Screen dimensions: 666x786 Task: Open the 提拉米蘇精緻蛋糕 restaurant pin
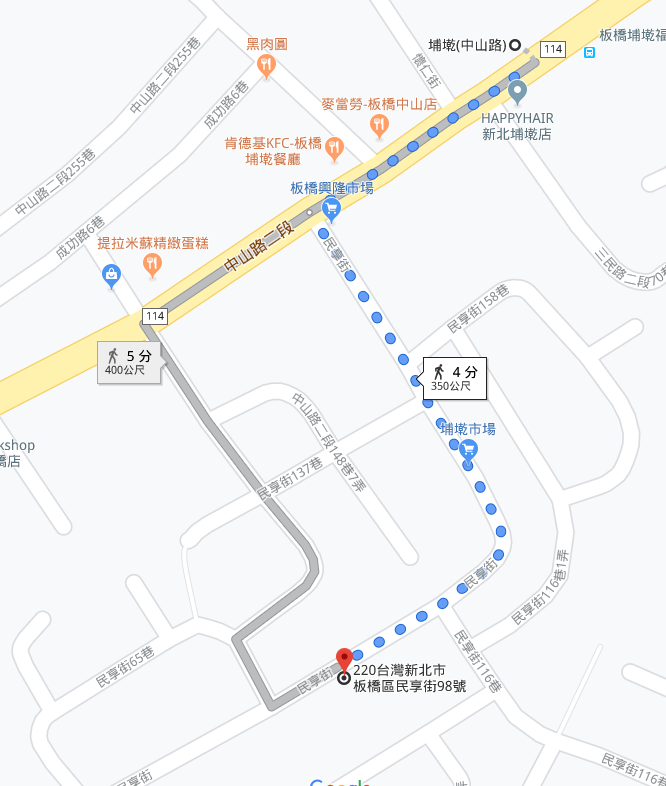pyautogui.click(x=152, y=265)
